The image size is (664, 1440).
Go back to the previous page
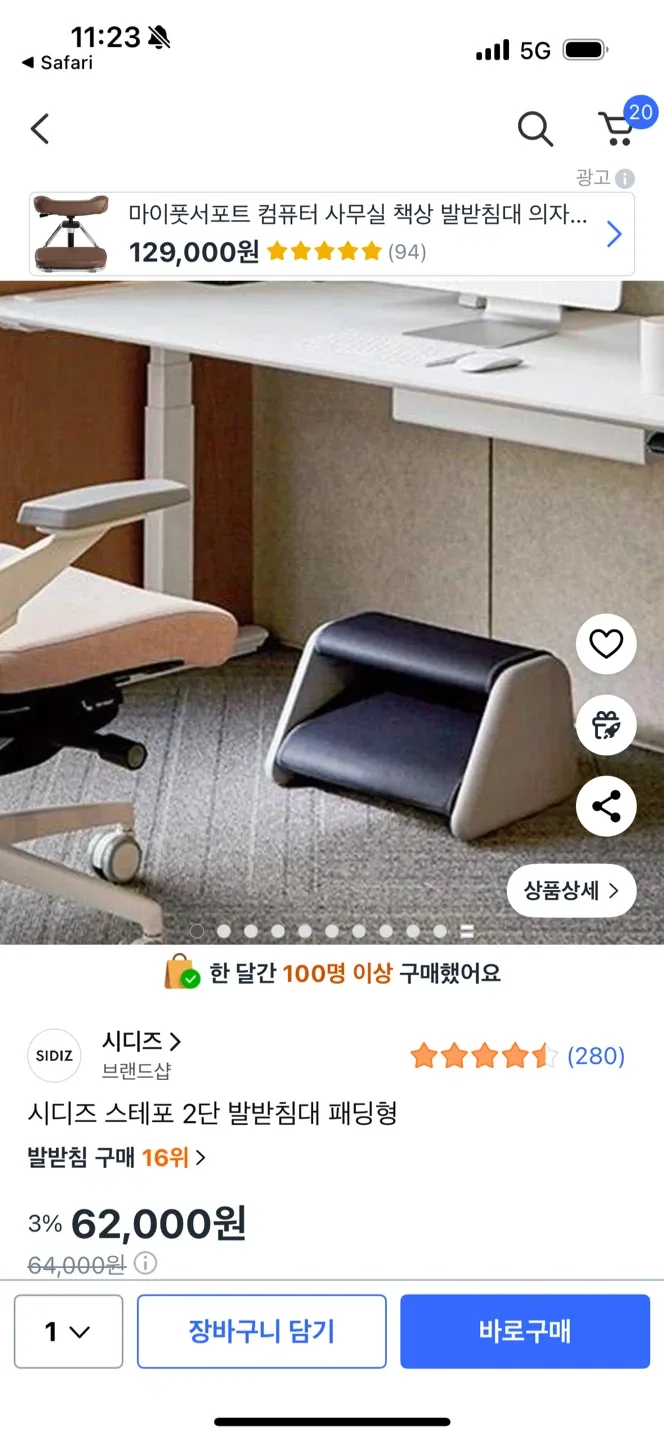coord(40,129)
